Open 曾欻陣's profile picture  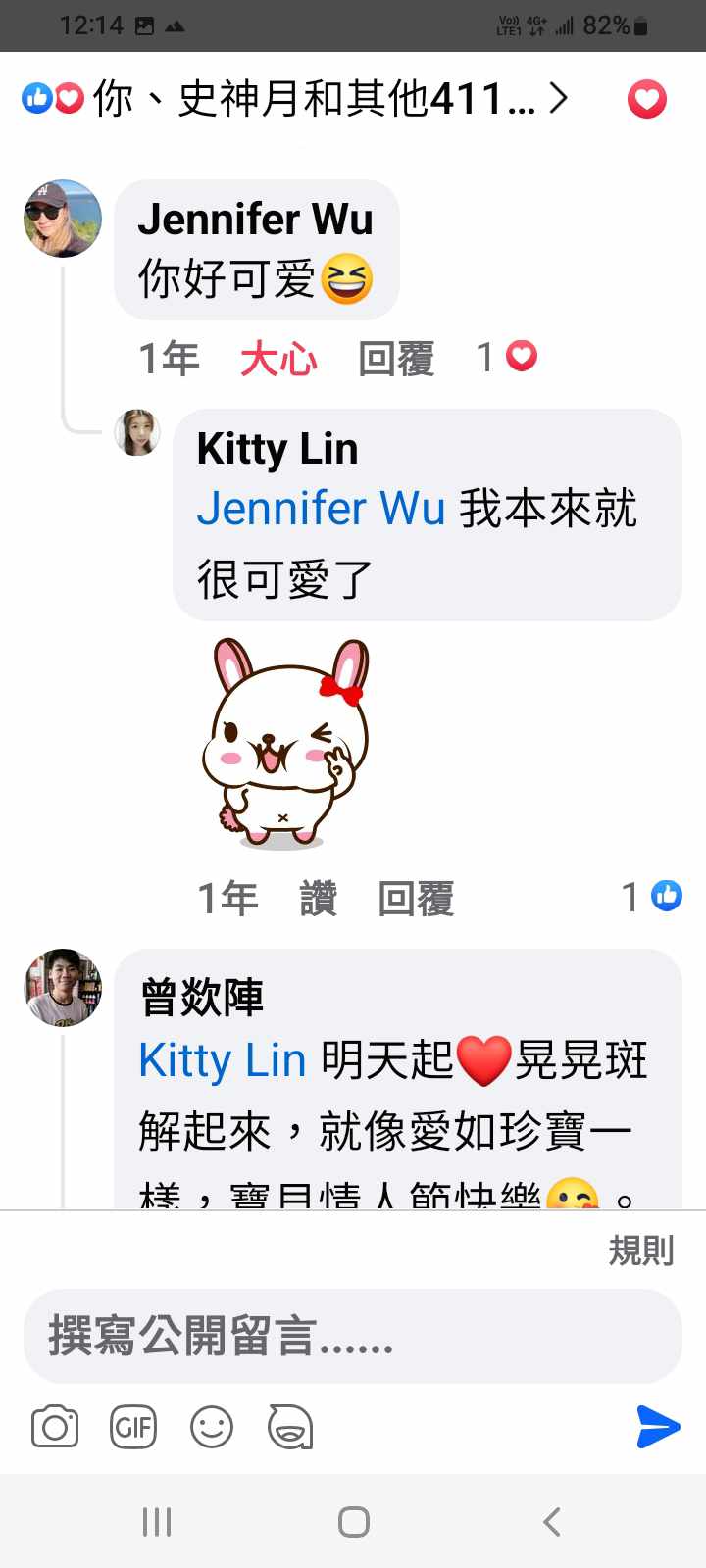63,987
